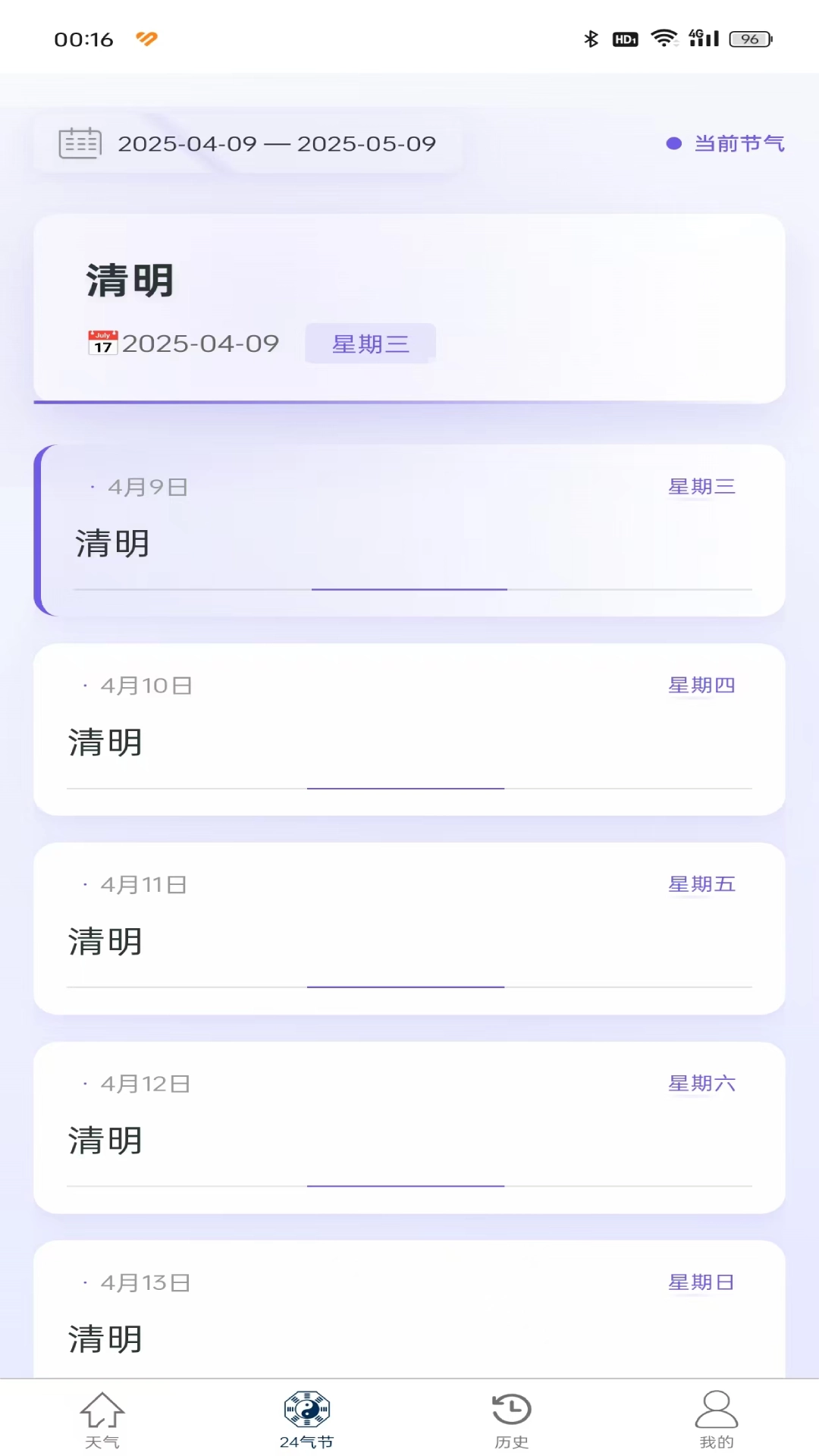
Task: Click the battery indicator showing 96
Action: click(x=750, y=36)
